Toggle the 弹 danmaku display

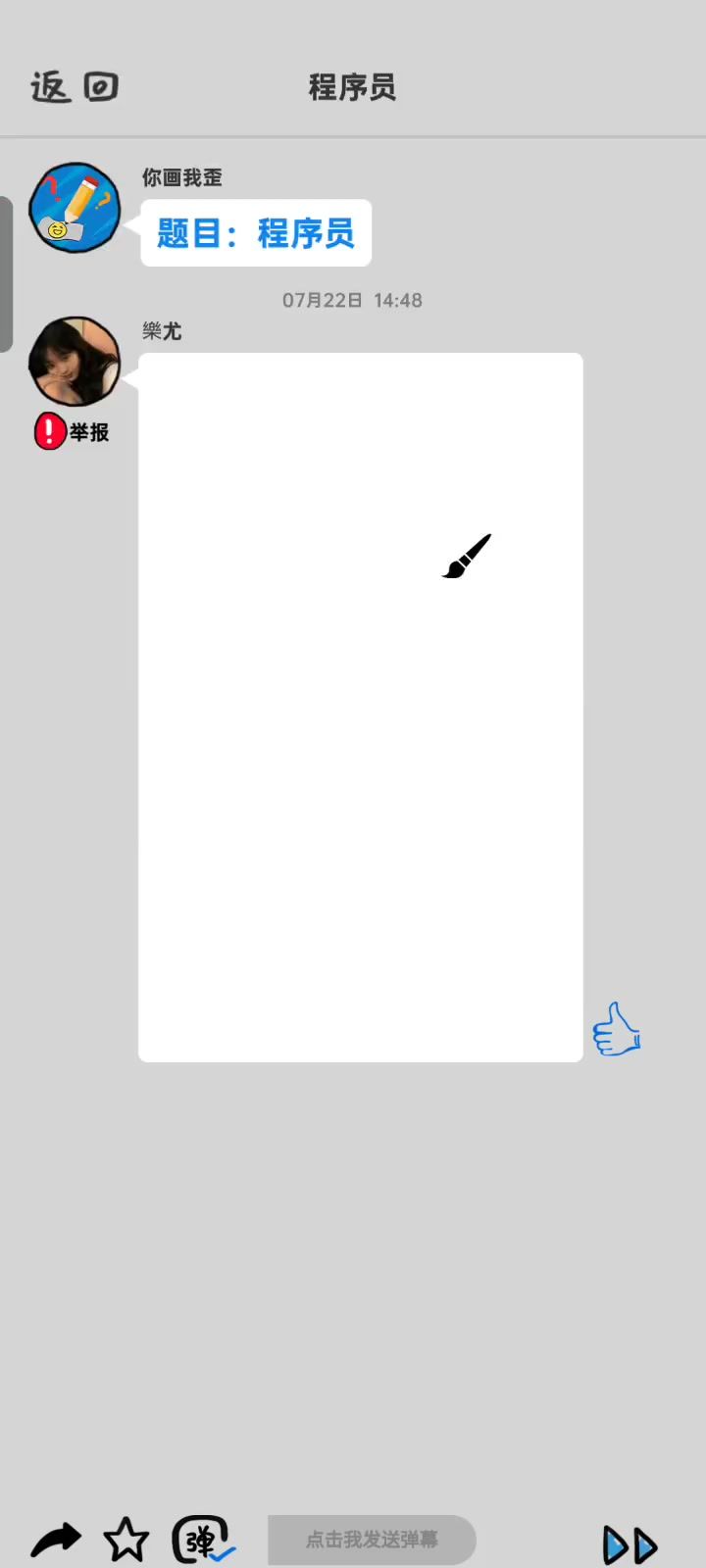203,1540
